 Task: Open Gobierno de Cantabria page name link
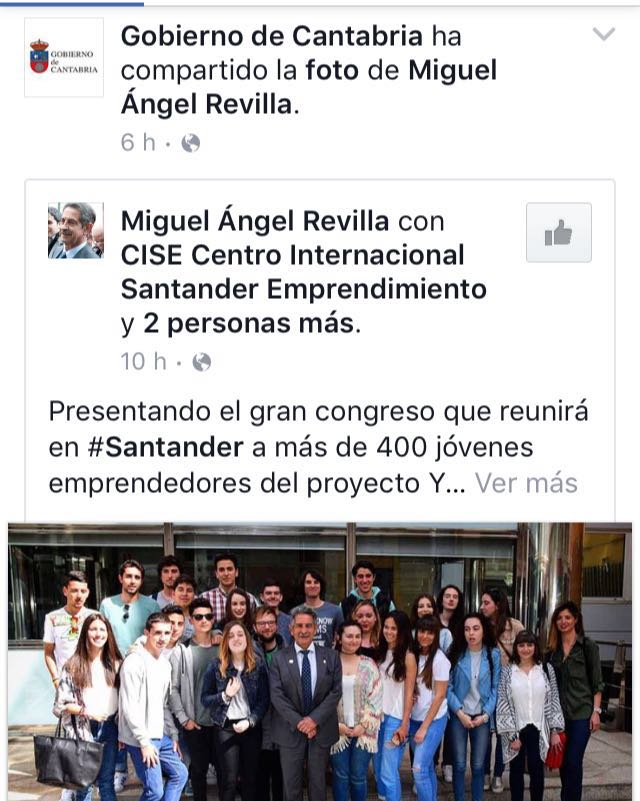pyautogui.click(x=271, y=37)
